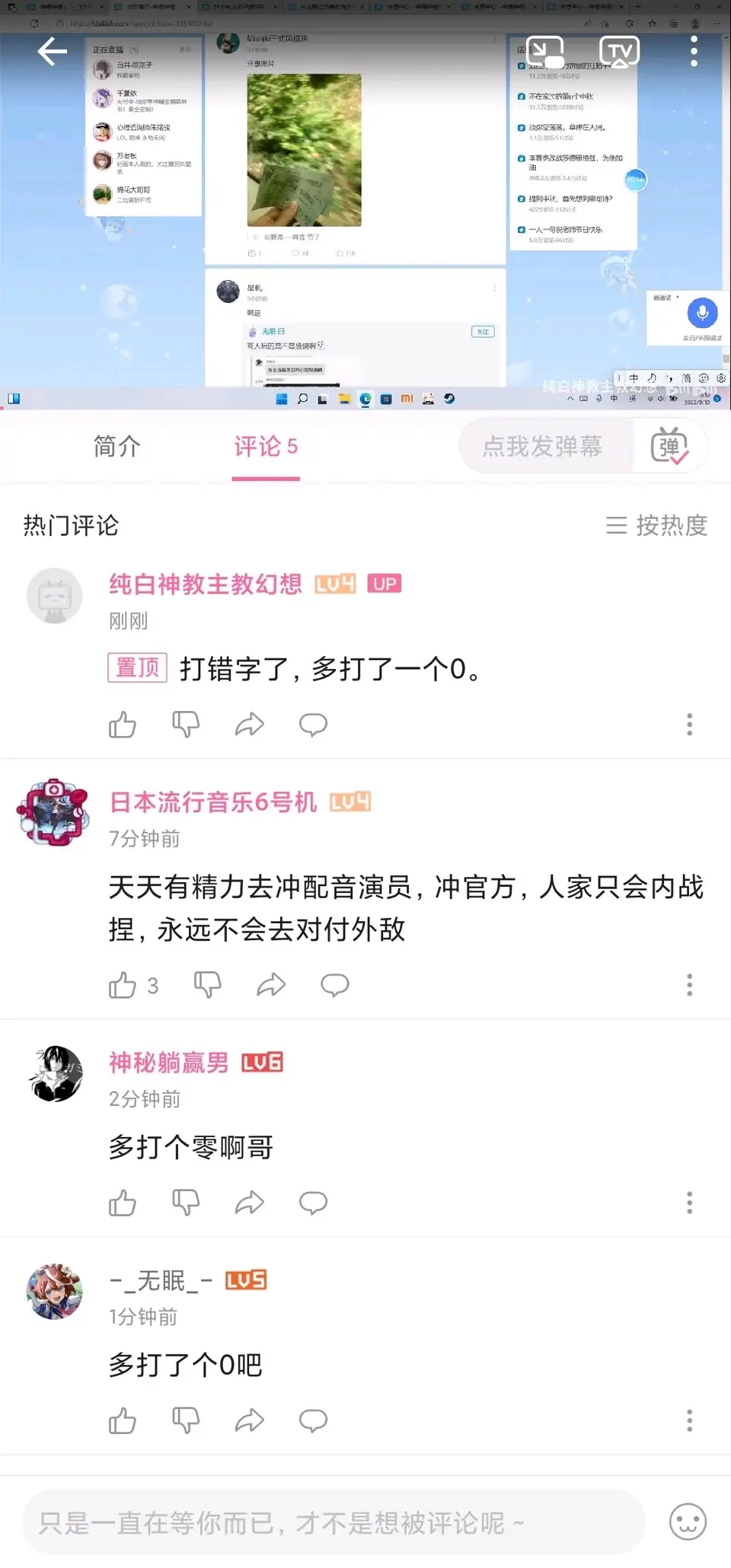Screen dimensions: 731x1568
Task: Open the bottom comment input box
Action: click(x=334, y=1523)
